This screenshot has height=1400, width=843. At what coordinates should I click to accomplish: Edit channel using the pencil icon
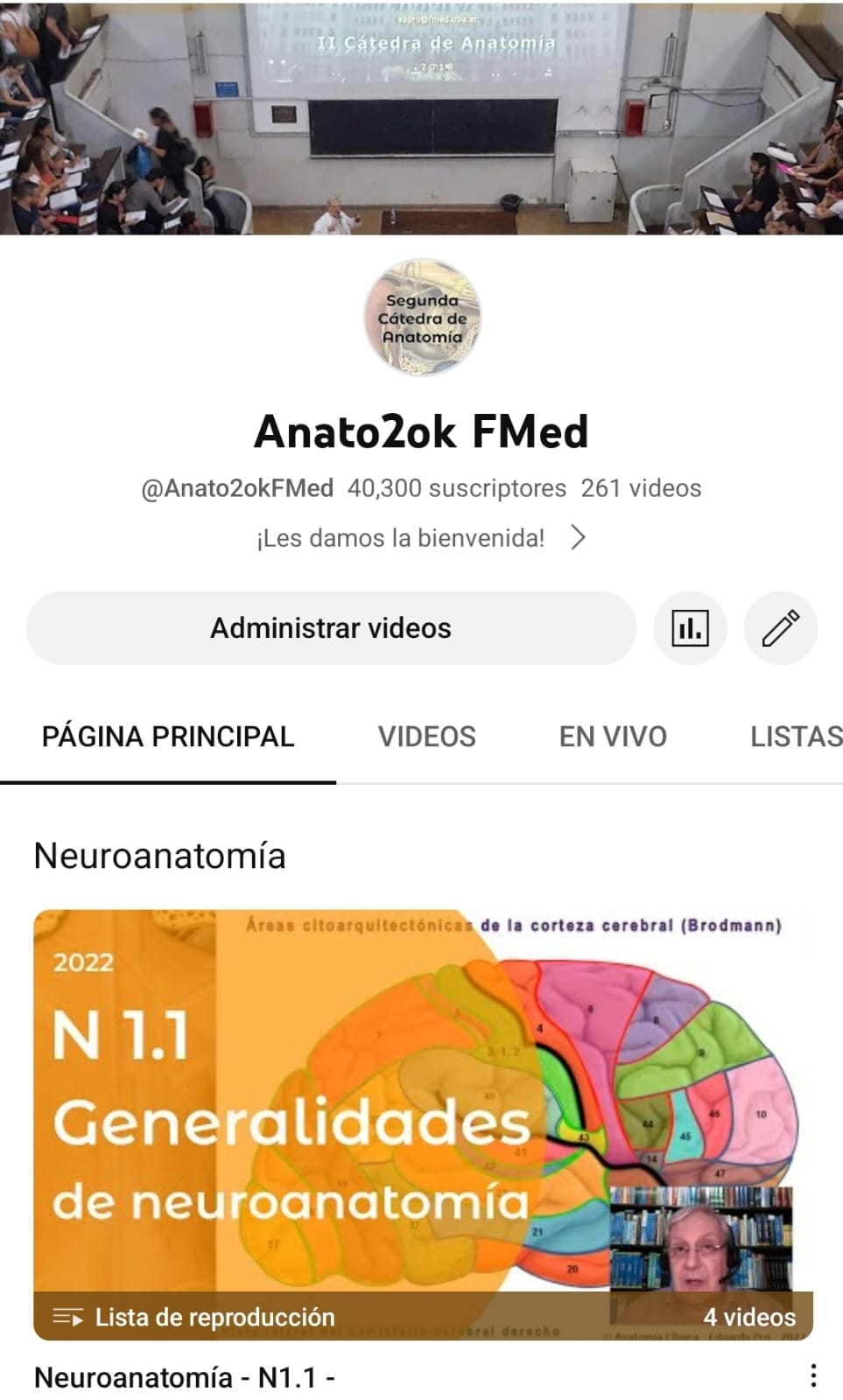point(780,627)
